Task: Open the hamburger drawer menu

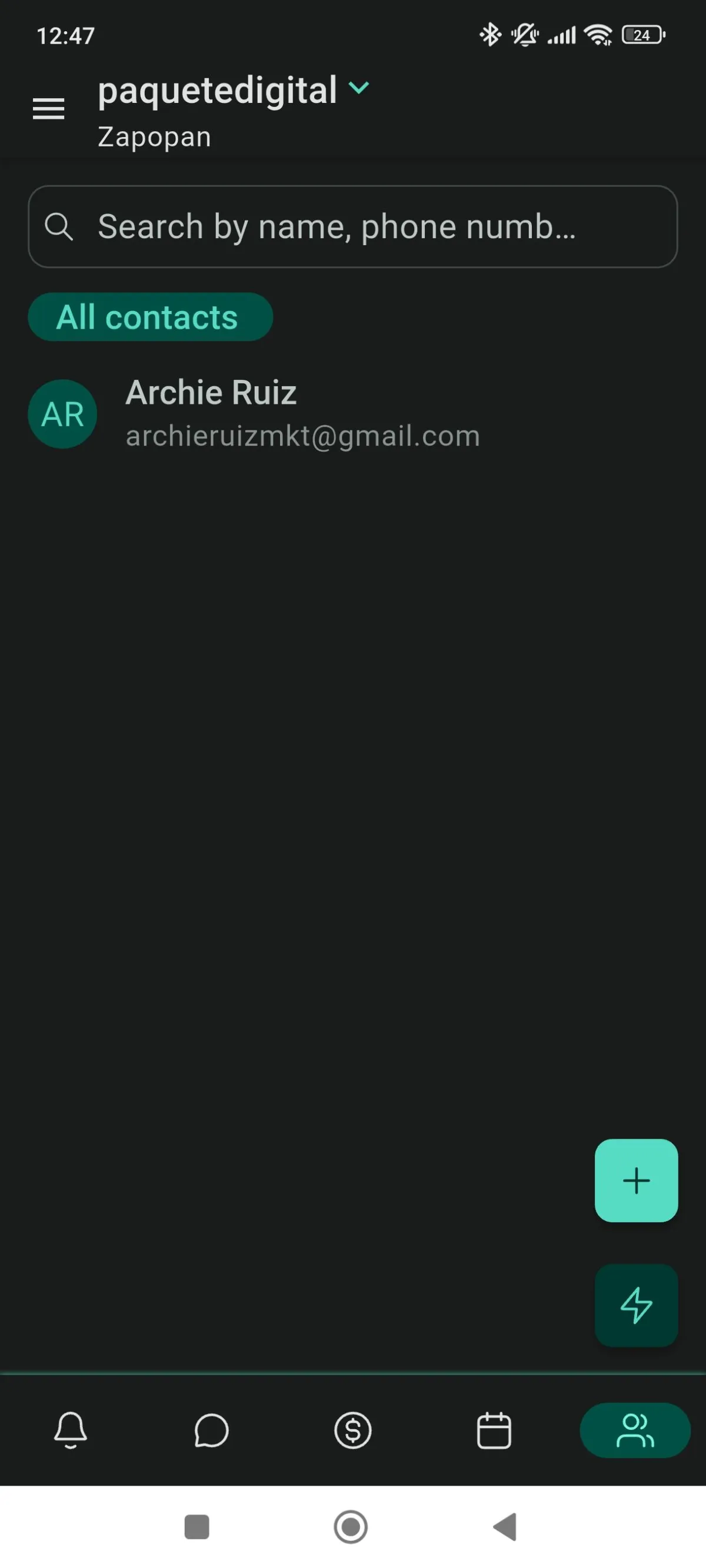Action: coord(48,109)
